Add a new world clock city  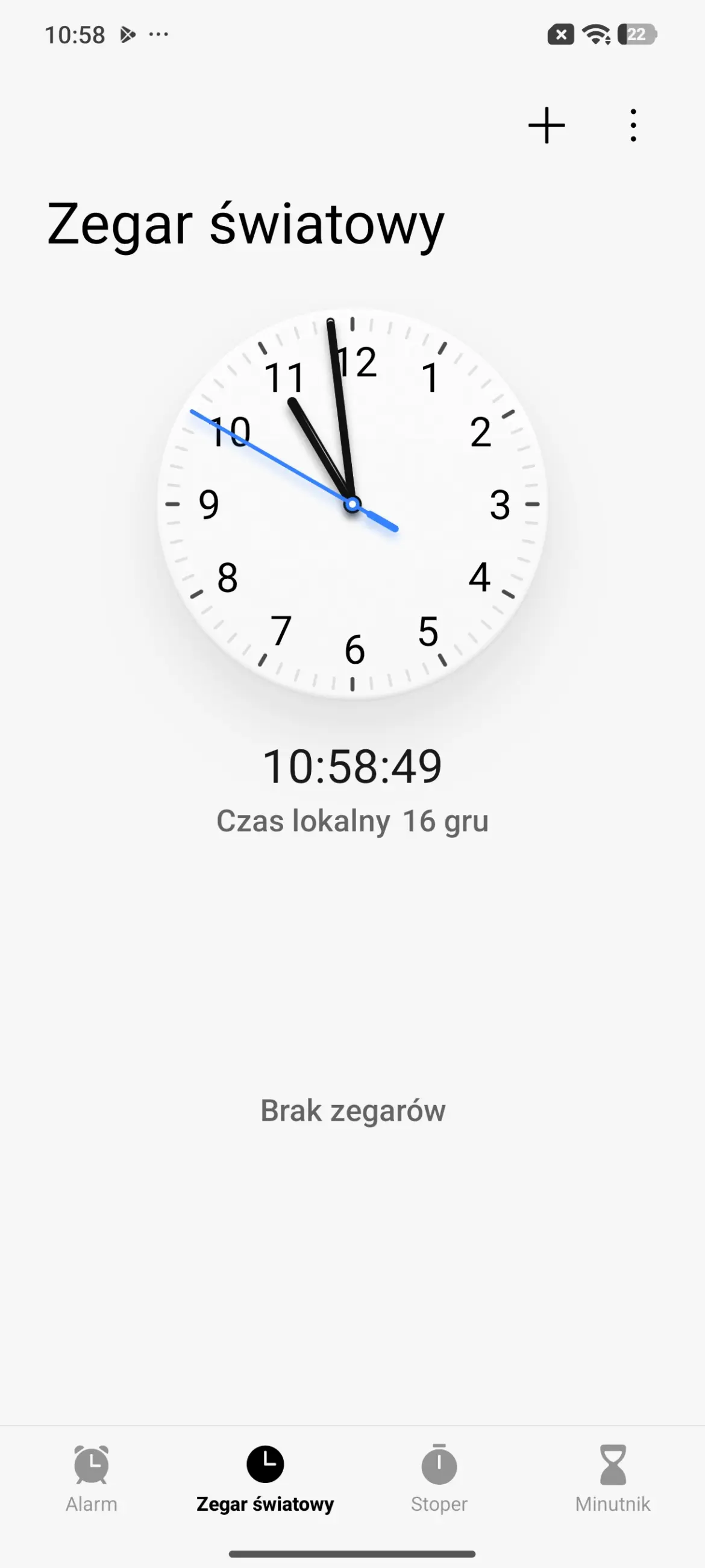547,125
